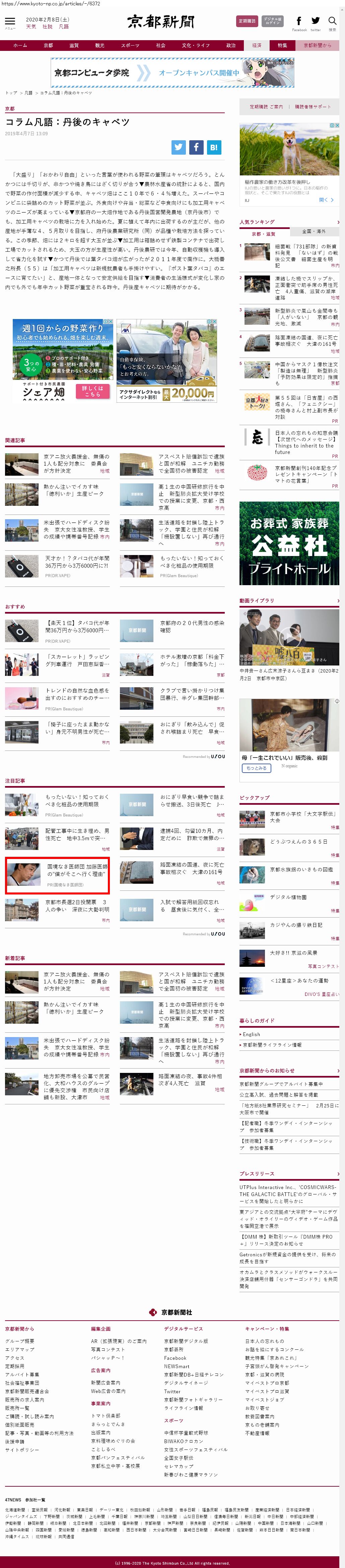Open the 国境なき医師団 加藤医師 article

(x=77, y=870)
